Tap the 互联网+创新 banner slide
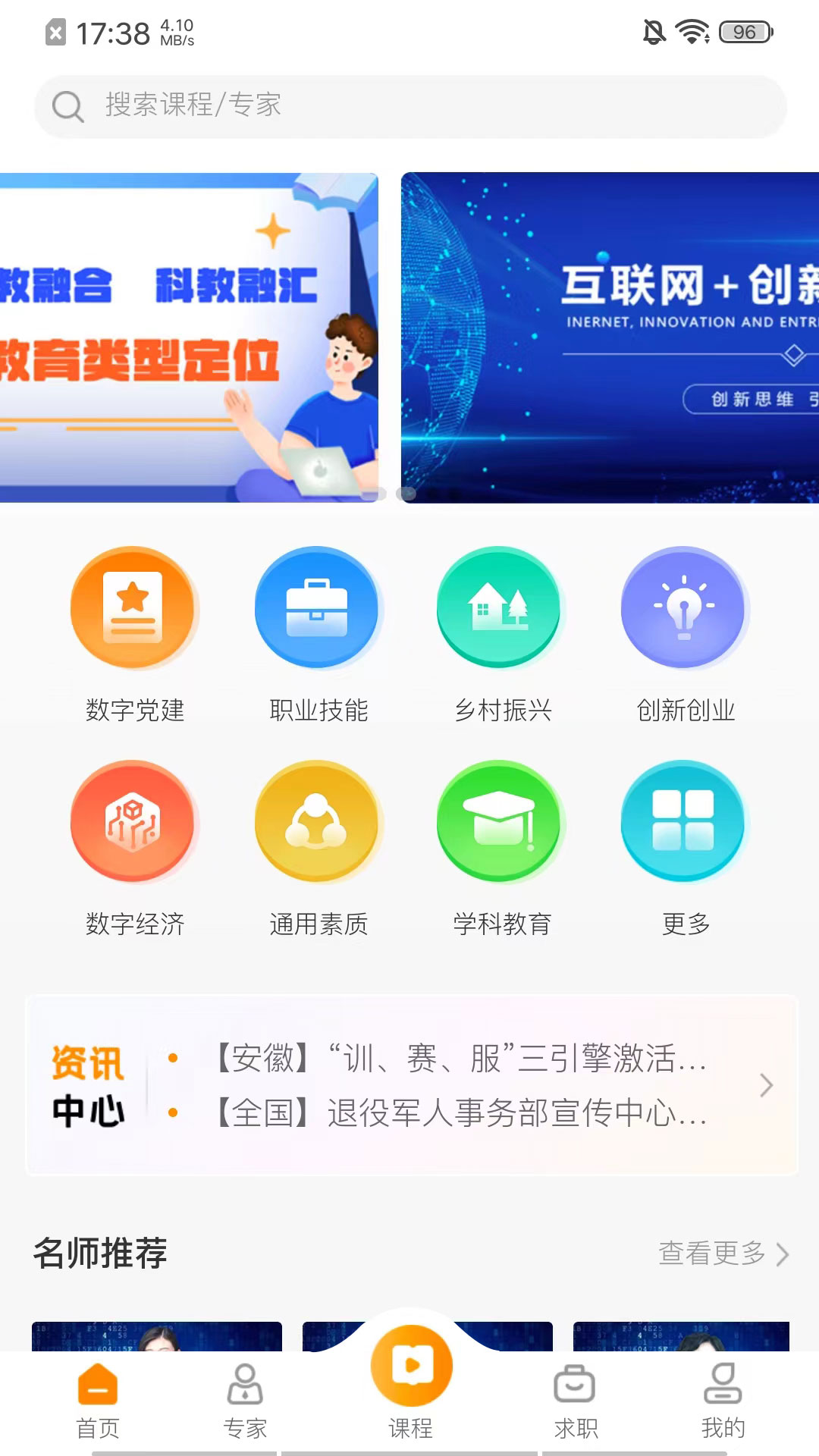 (607, 334)
